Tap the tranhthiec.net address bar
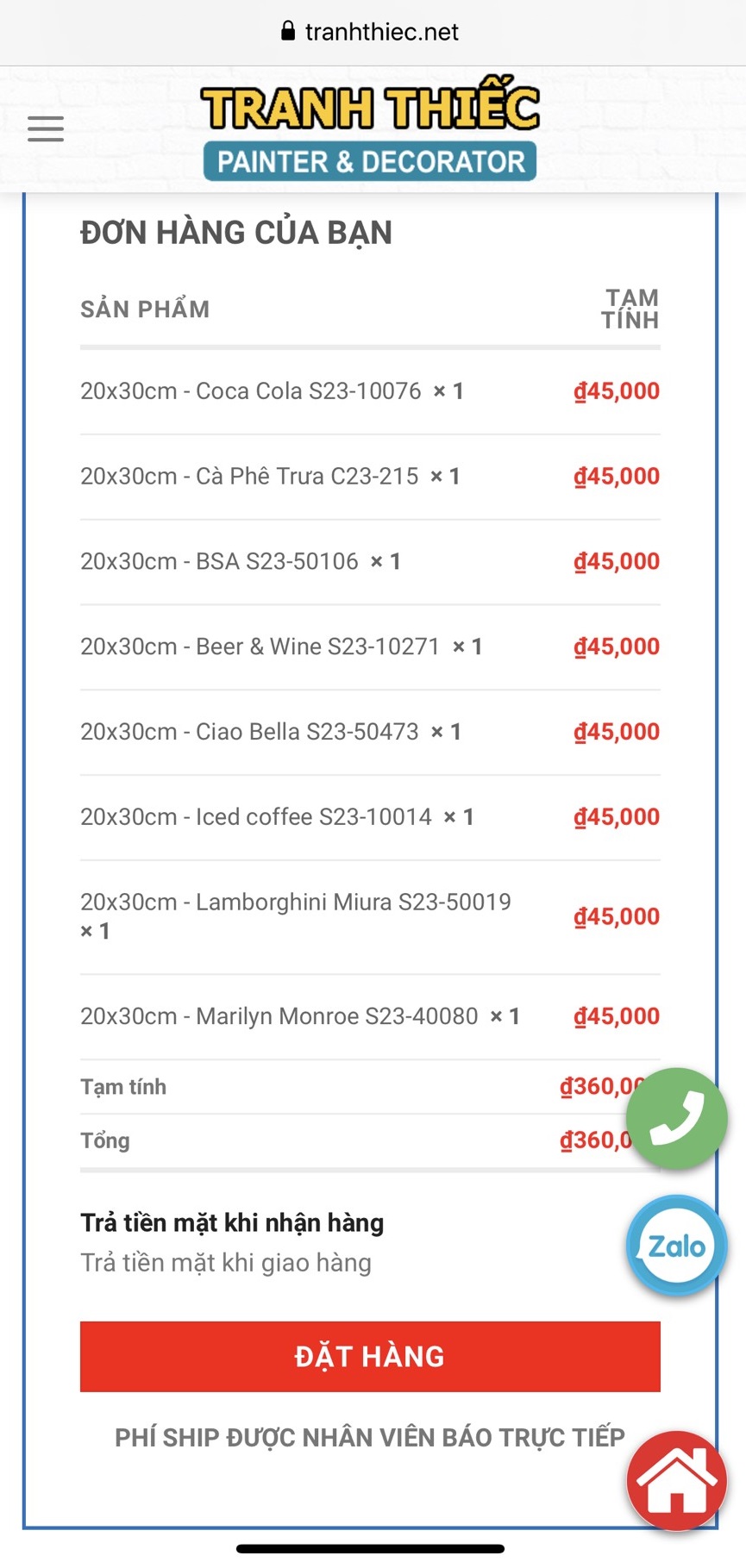This screenshot has height=1568, width=746. pyautogui.click(x=372, y=32)
